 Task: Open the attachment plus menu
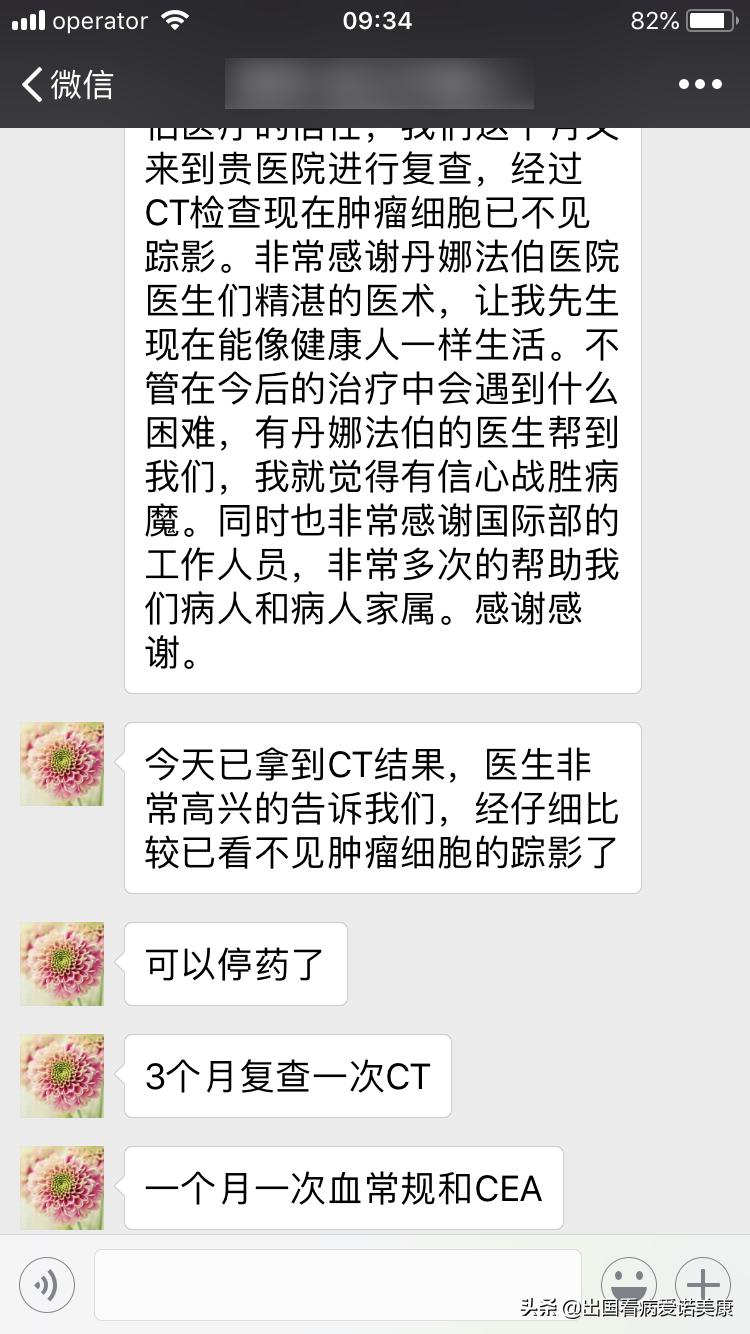point(703,1284)
